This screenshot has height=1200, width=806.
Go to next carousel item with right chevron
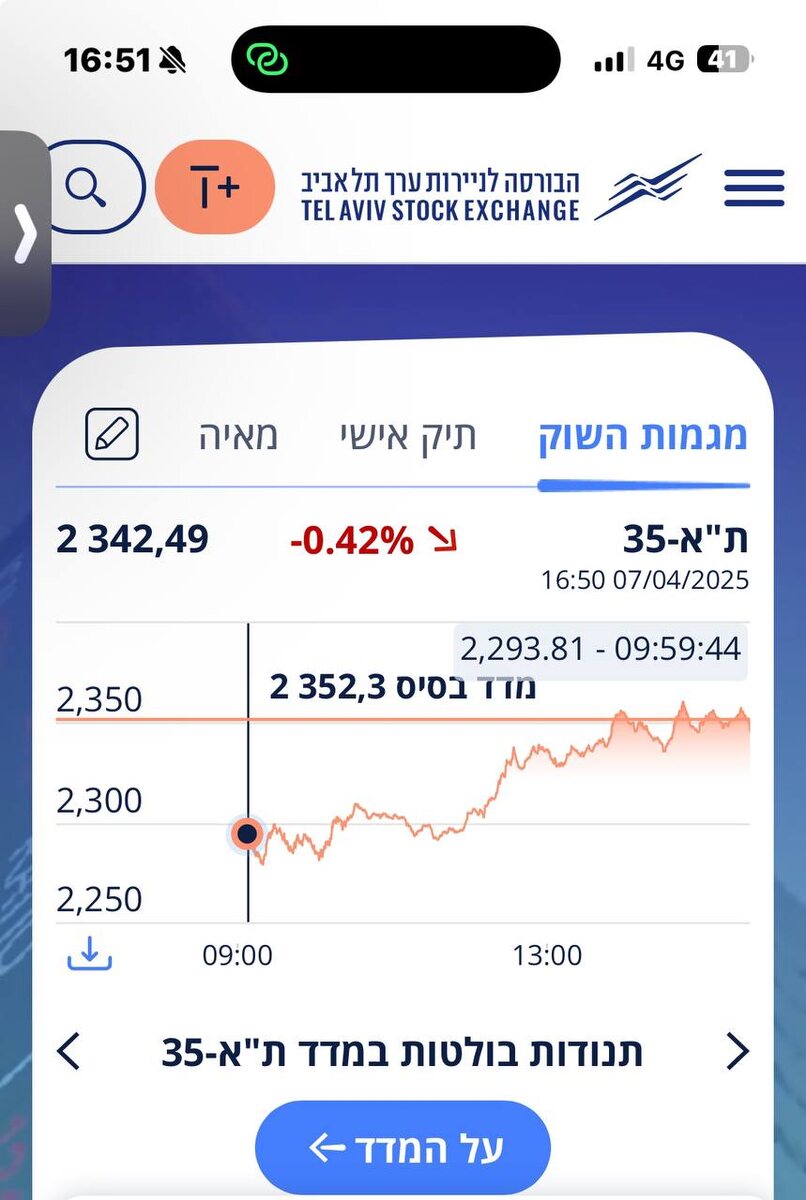click(x=737, y=1052)
